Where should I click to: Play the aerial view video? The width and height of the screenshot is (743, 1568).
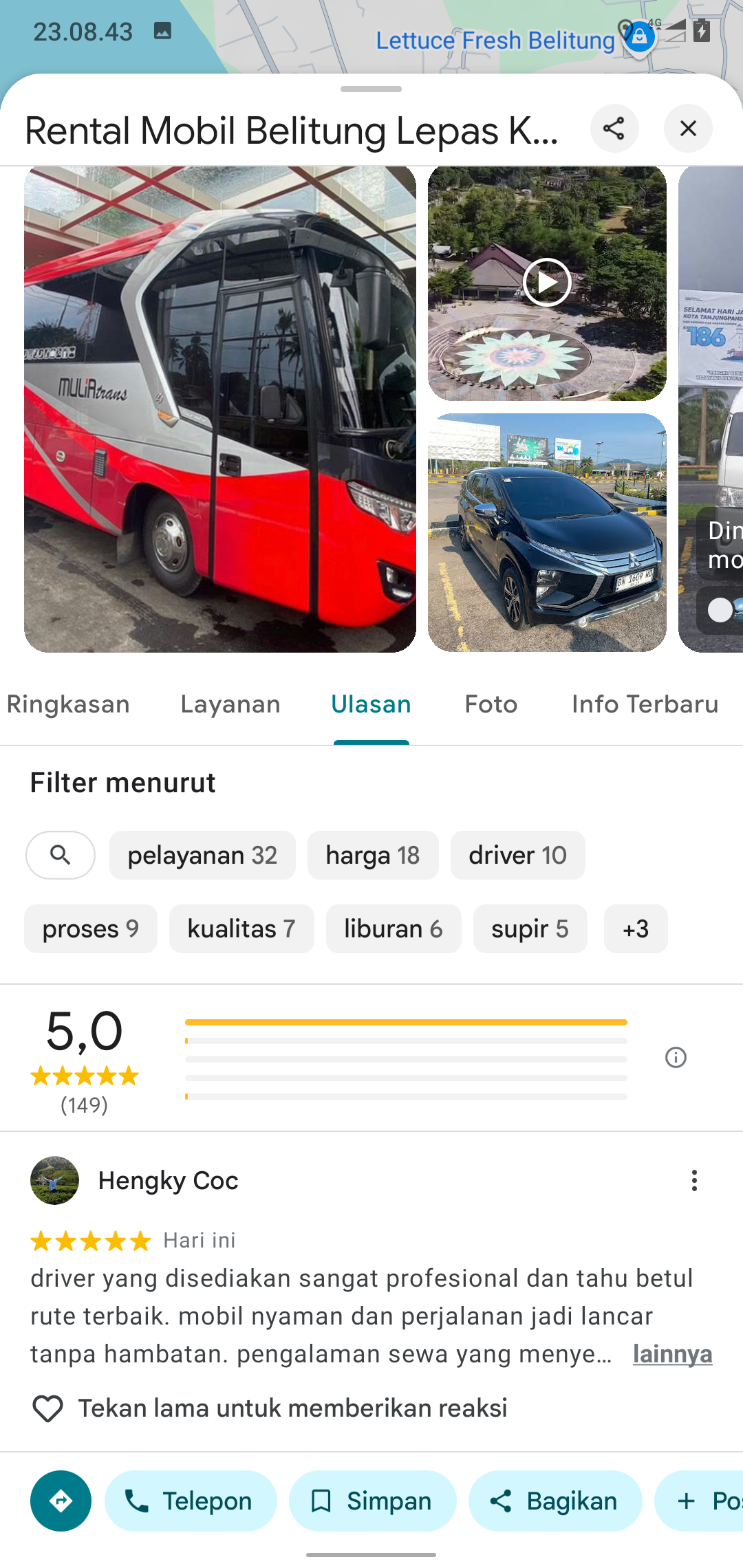pyautogui.click(x=547, y=283)
